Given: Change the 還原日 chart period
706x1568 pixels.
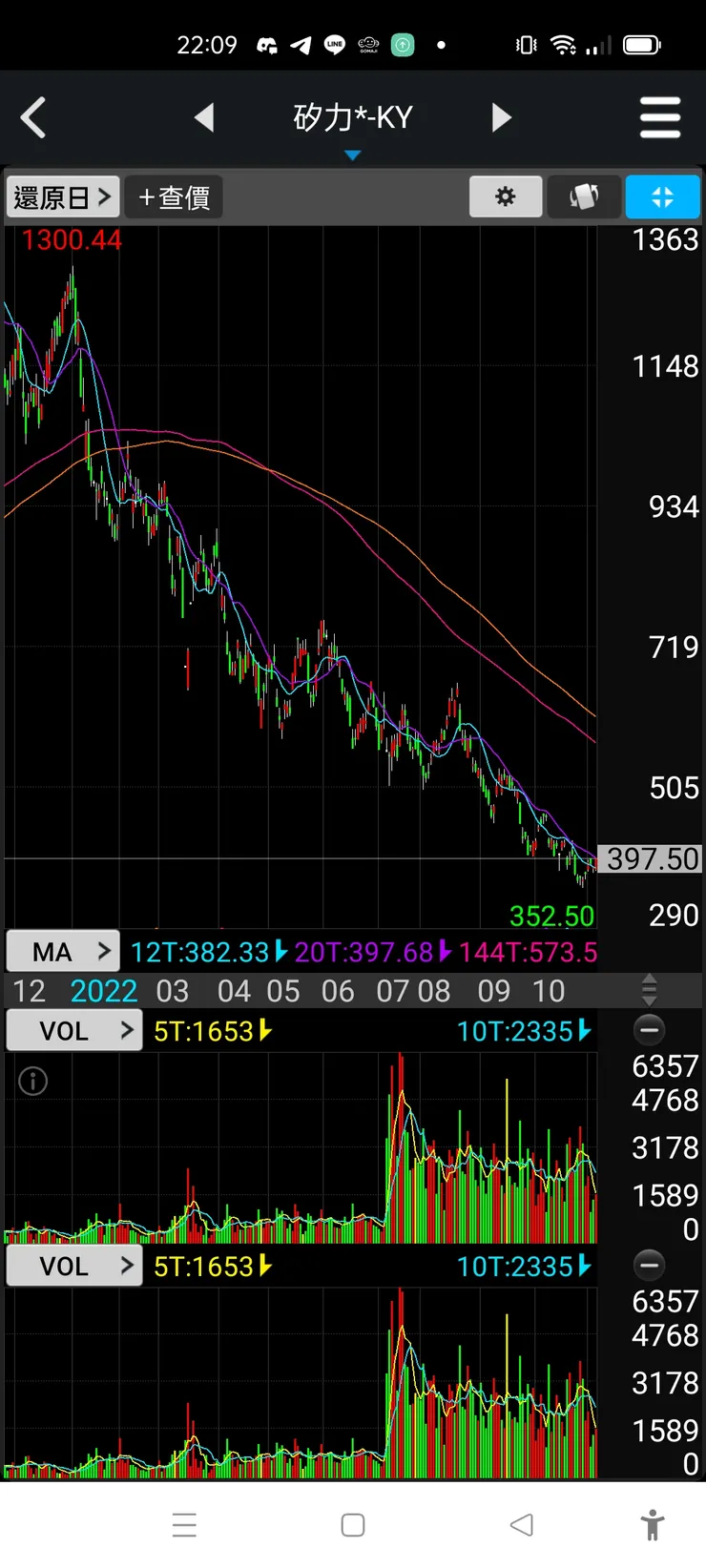Looking at the screenshot, I should [63, 197].
